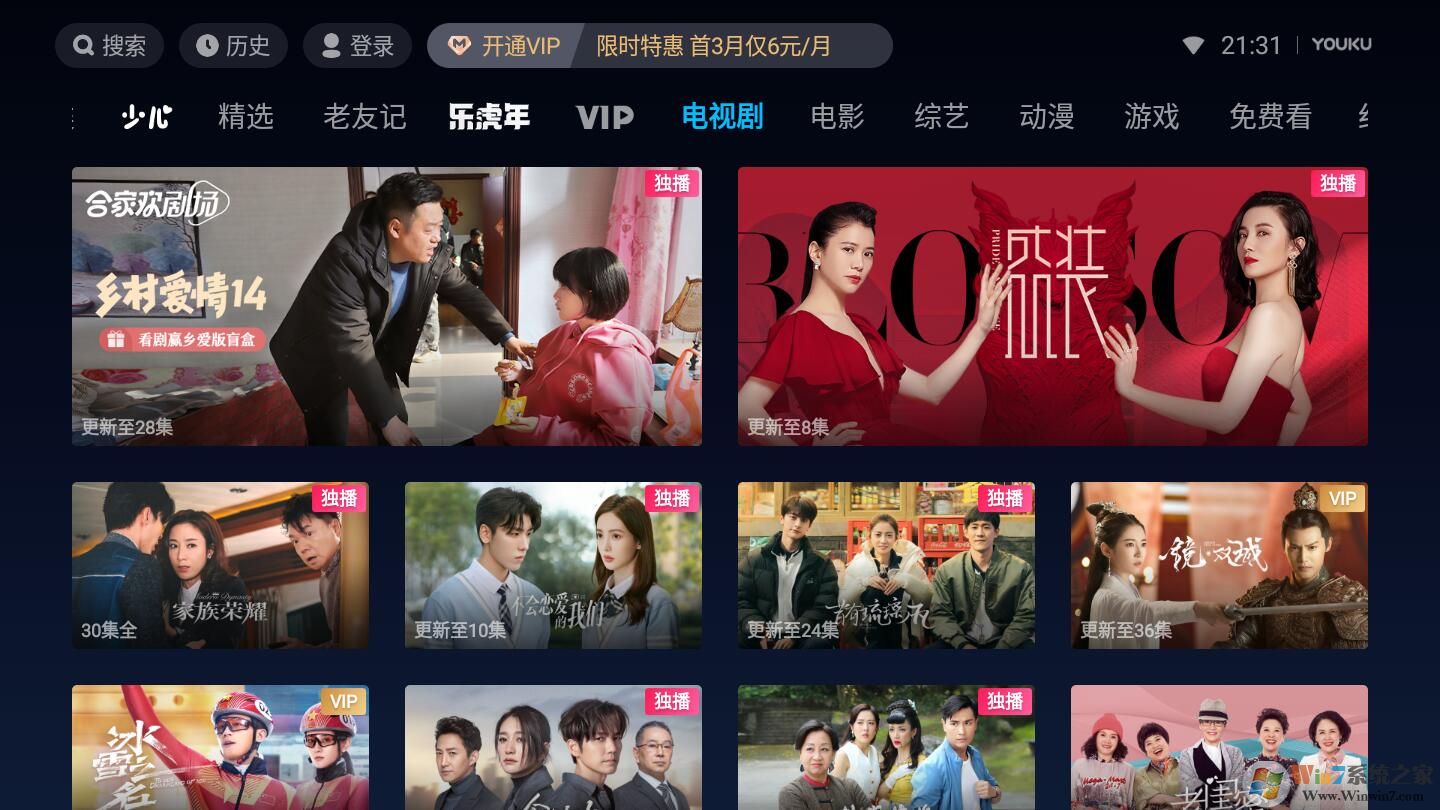Switch to the 动漫 tab
The image size is (1440, 810).
click(1046, 117)
